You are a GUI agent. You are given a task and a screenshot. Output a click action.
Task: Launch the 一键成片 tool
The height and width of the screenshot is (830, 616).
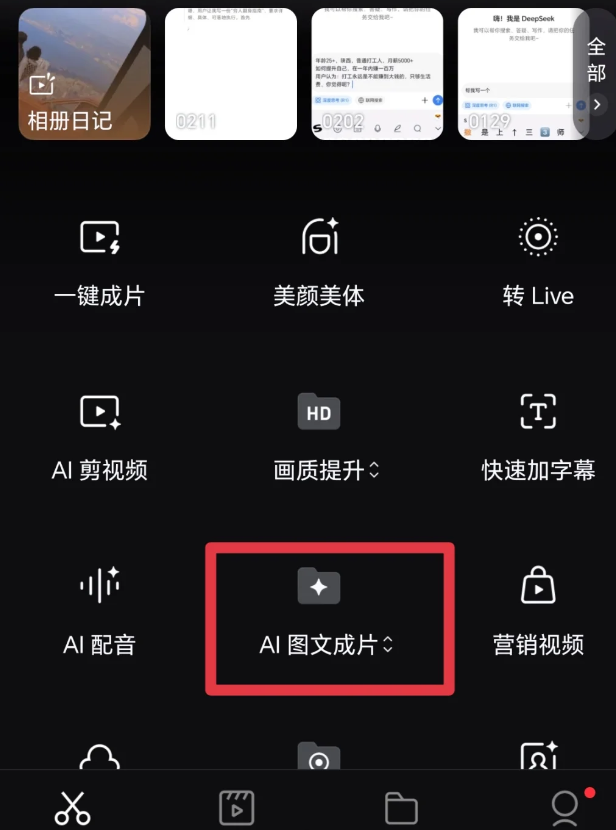tap(99, 262)
